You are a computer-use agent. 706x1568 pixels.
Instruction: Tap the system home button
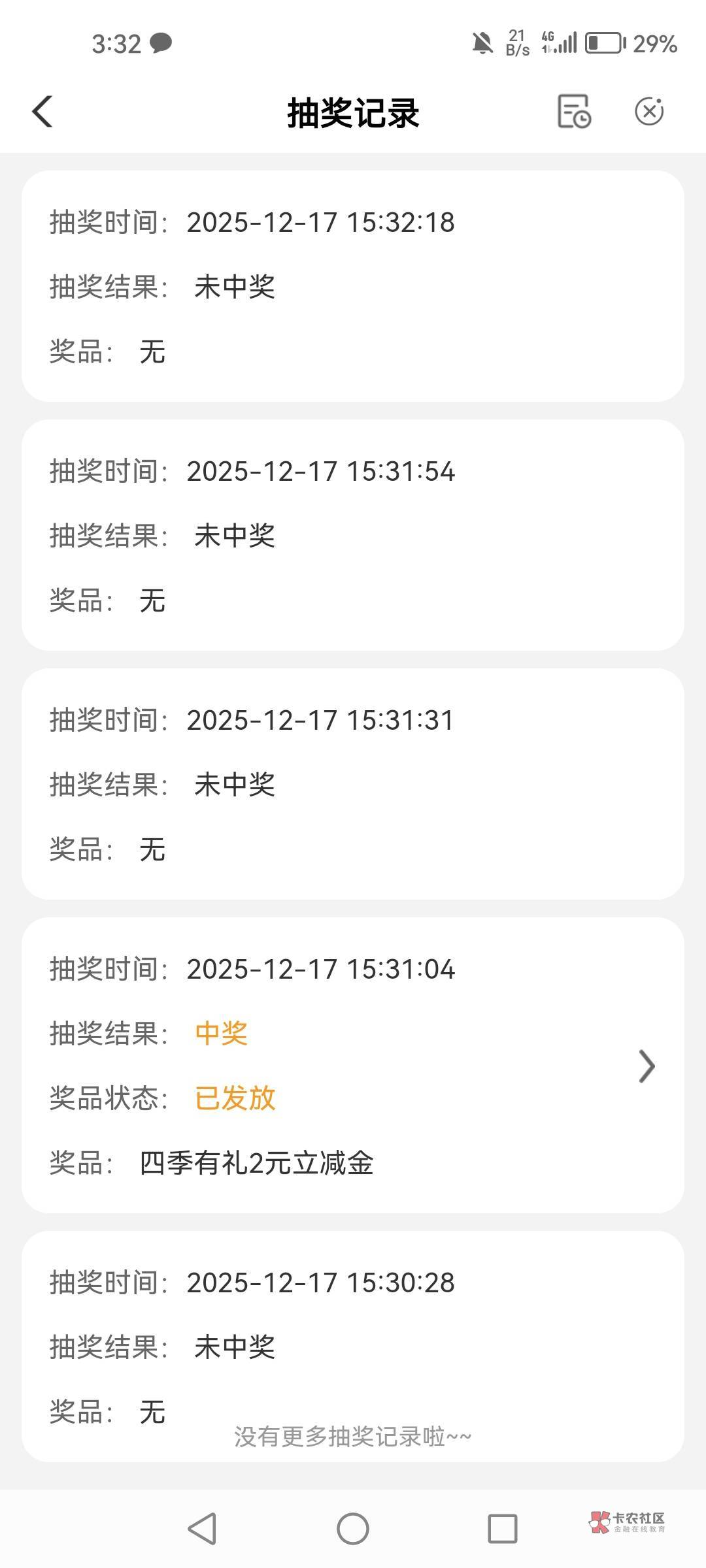click(x=353, y=1529)
